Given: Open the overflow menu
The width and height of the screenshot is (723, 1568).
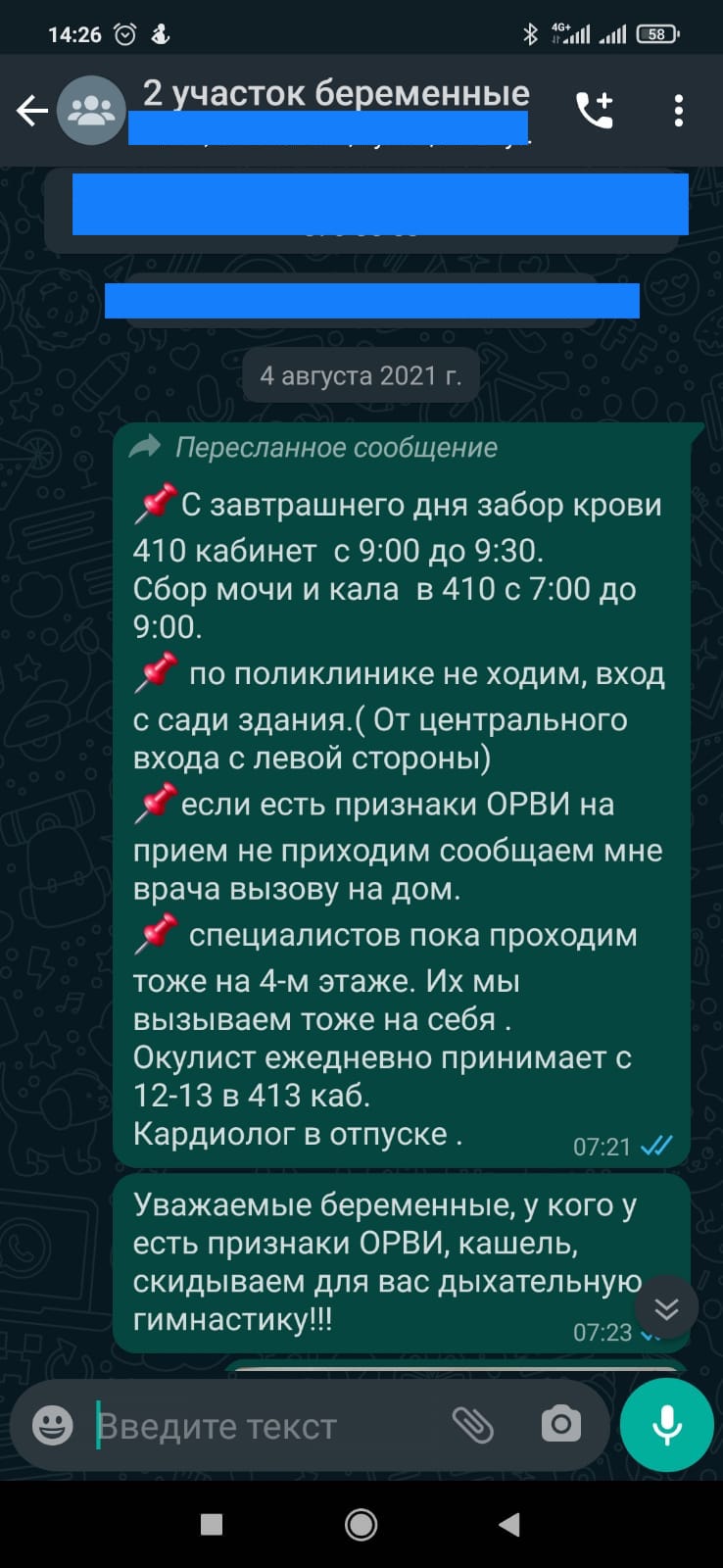Looking at the screenshot, I should [678, 111].
